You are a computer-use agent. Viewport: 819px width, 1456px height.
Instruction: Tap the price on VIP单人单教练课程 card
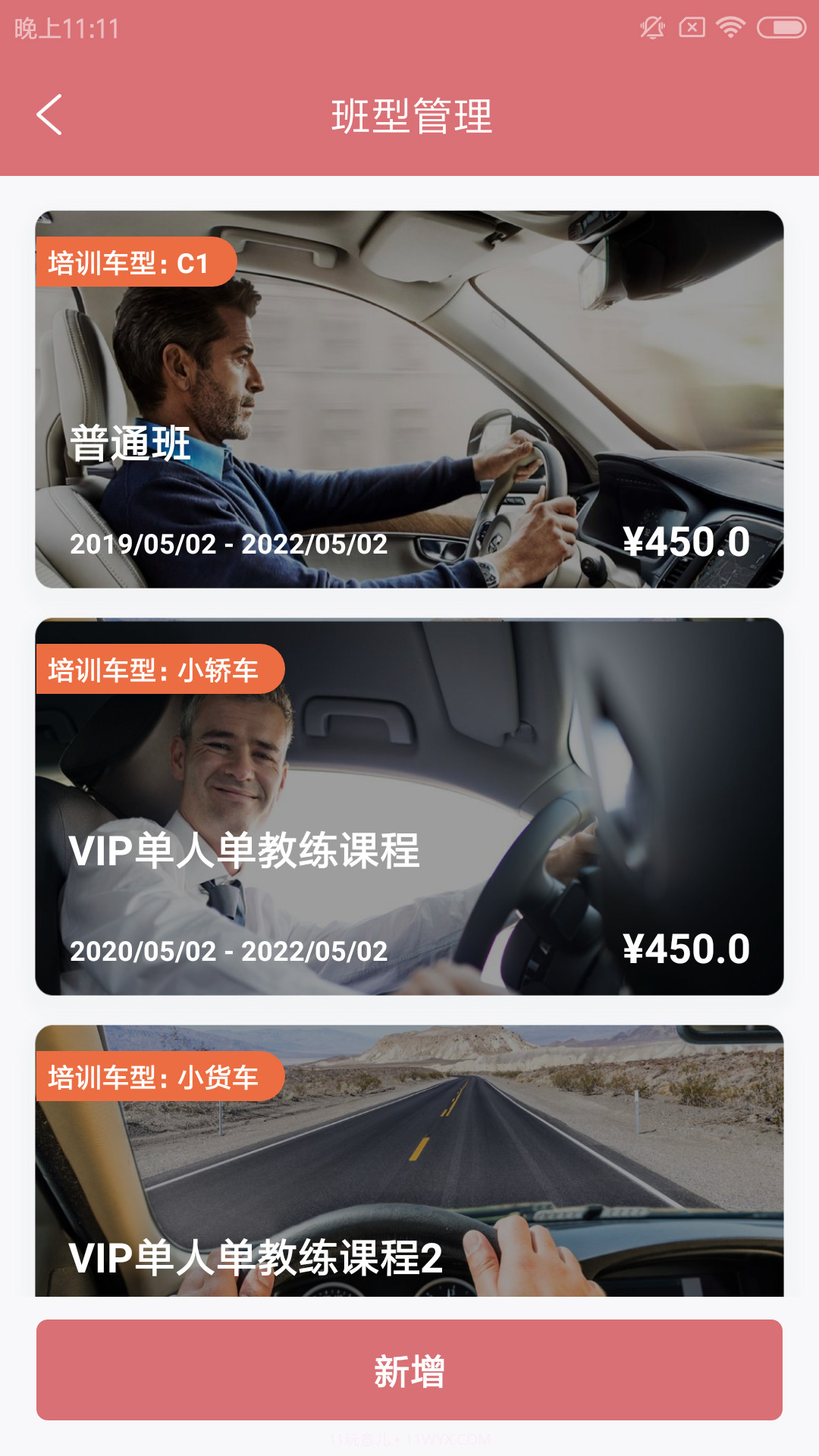[x=691, y=949]
